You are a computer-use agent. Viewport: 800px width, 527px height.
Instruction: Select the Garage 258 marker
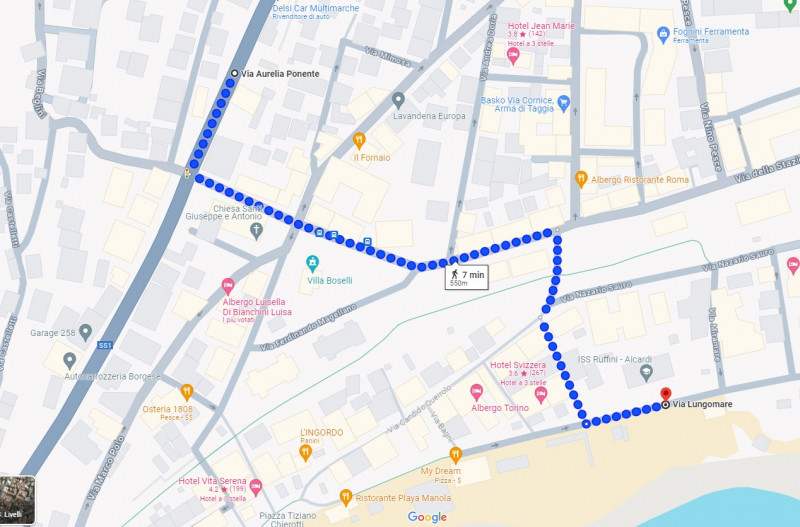click(x=85, y=331)
